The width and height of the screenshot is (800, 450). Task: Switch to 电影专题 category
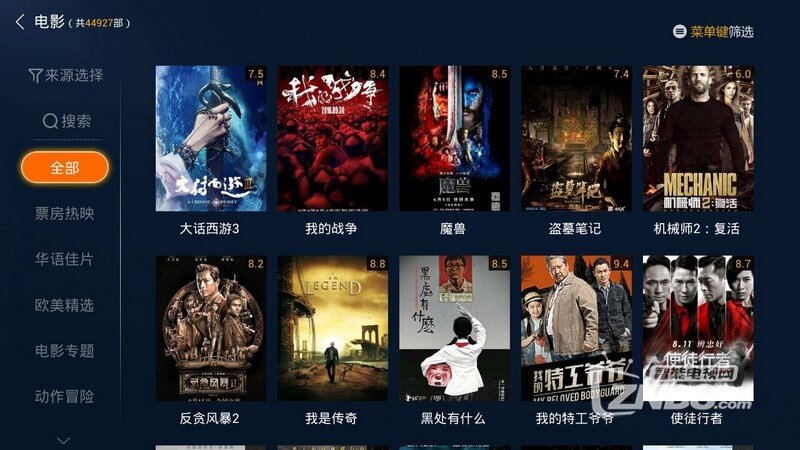(65, 351)
